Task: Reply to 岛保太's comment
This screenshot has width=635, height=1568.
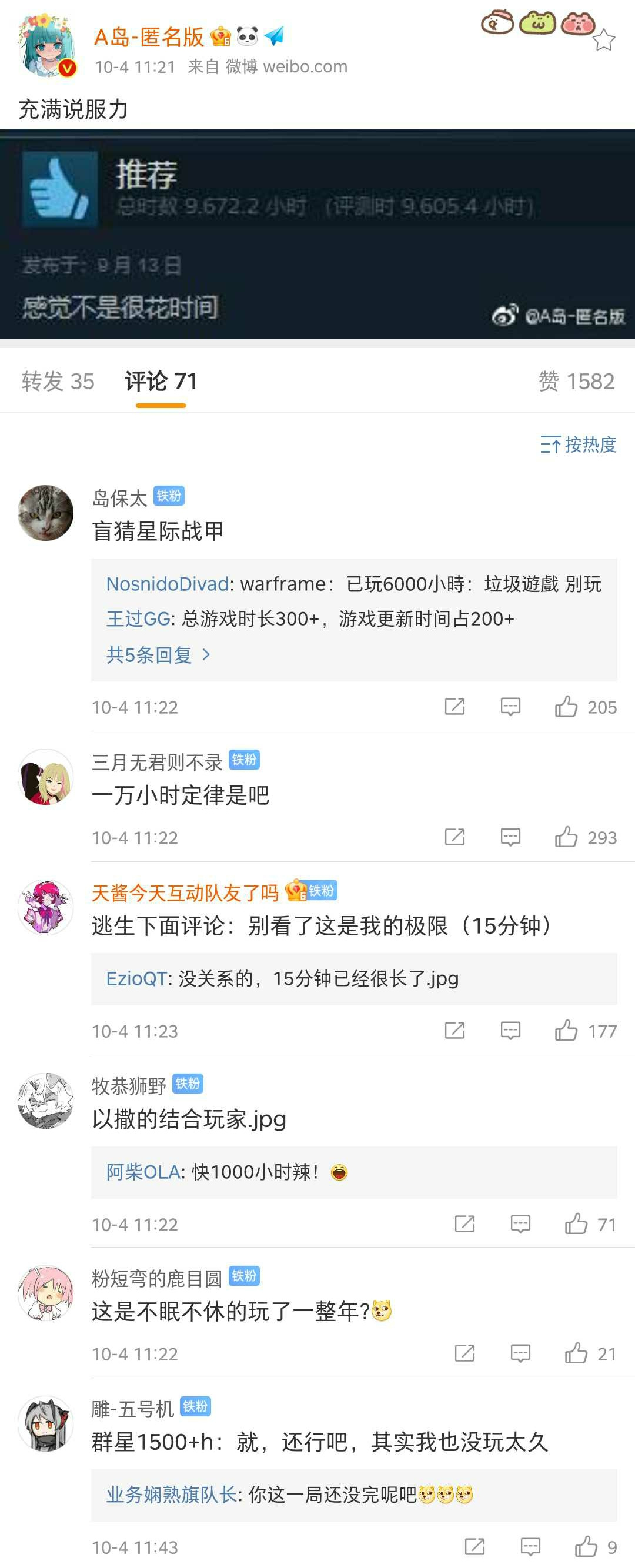Action: point(510,707)
